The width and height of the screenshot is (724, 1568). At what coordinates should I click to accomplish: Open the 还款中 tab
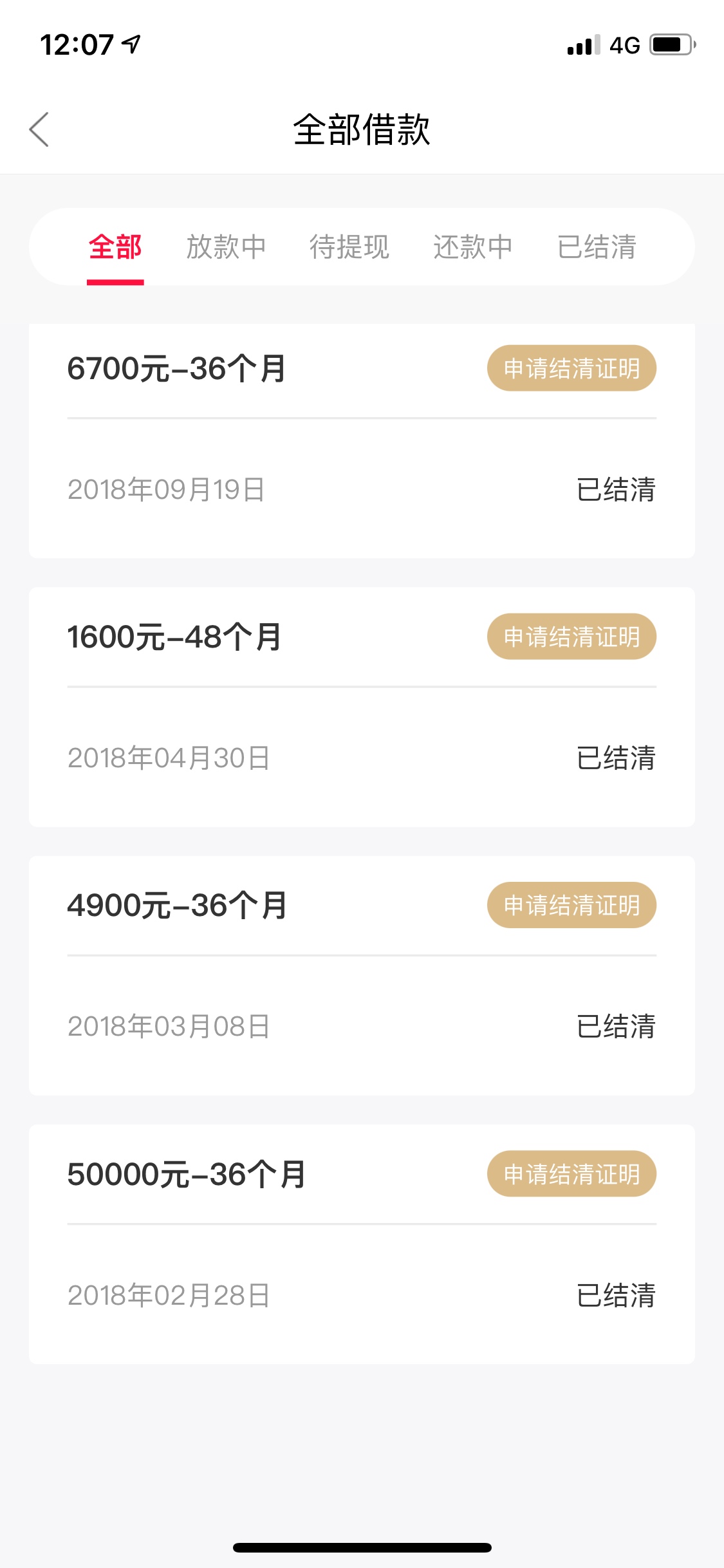coord(473,247)
